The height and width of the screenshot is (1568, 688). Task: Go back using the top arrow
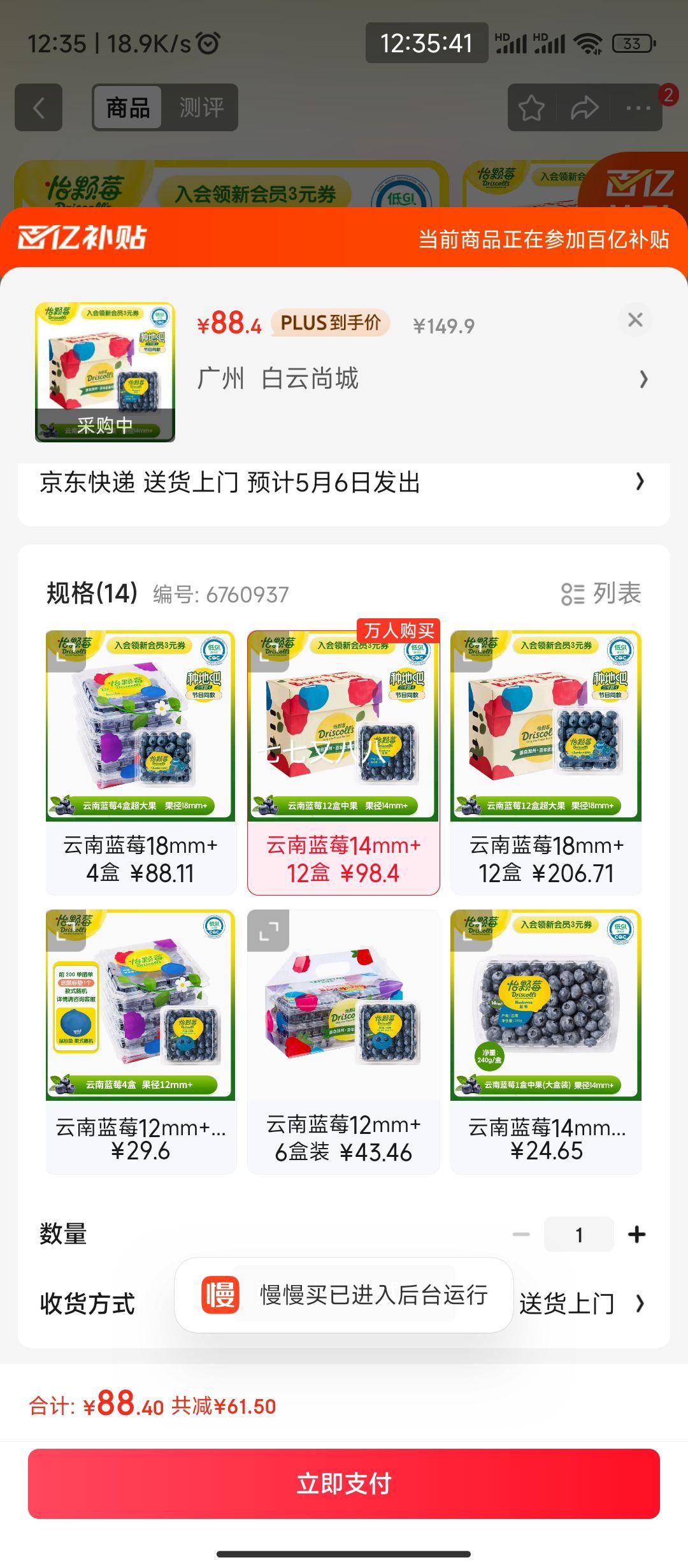coord(39,108)
